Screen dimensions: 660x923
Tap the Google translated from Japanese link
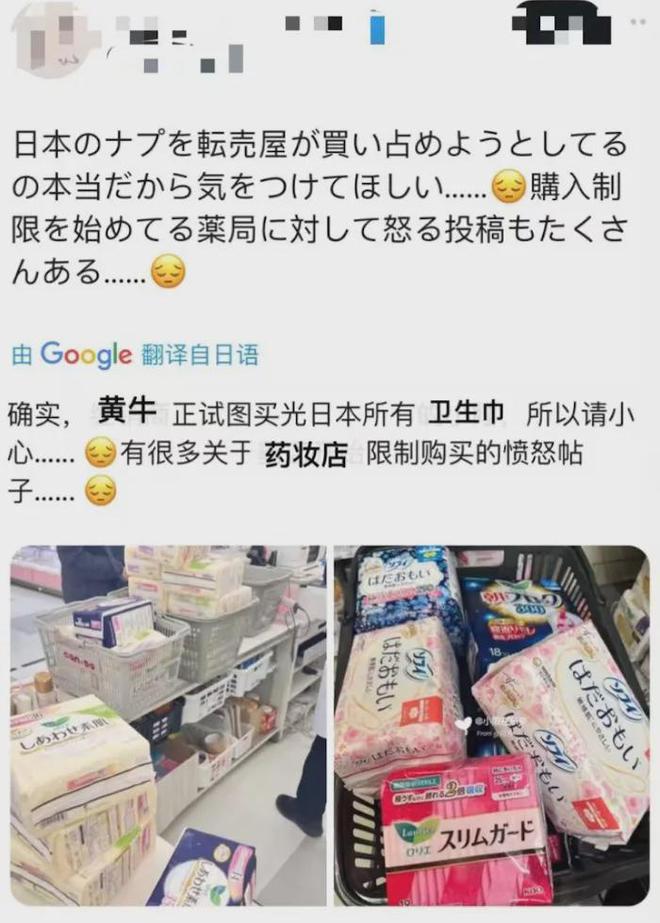135,355
